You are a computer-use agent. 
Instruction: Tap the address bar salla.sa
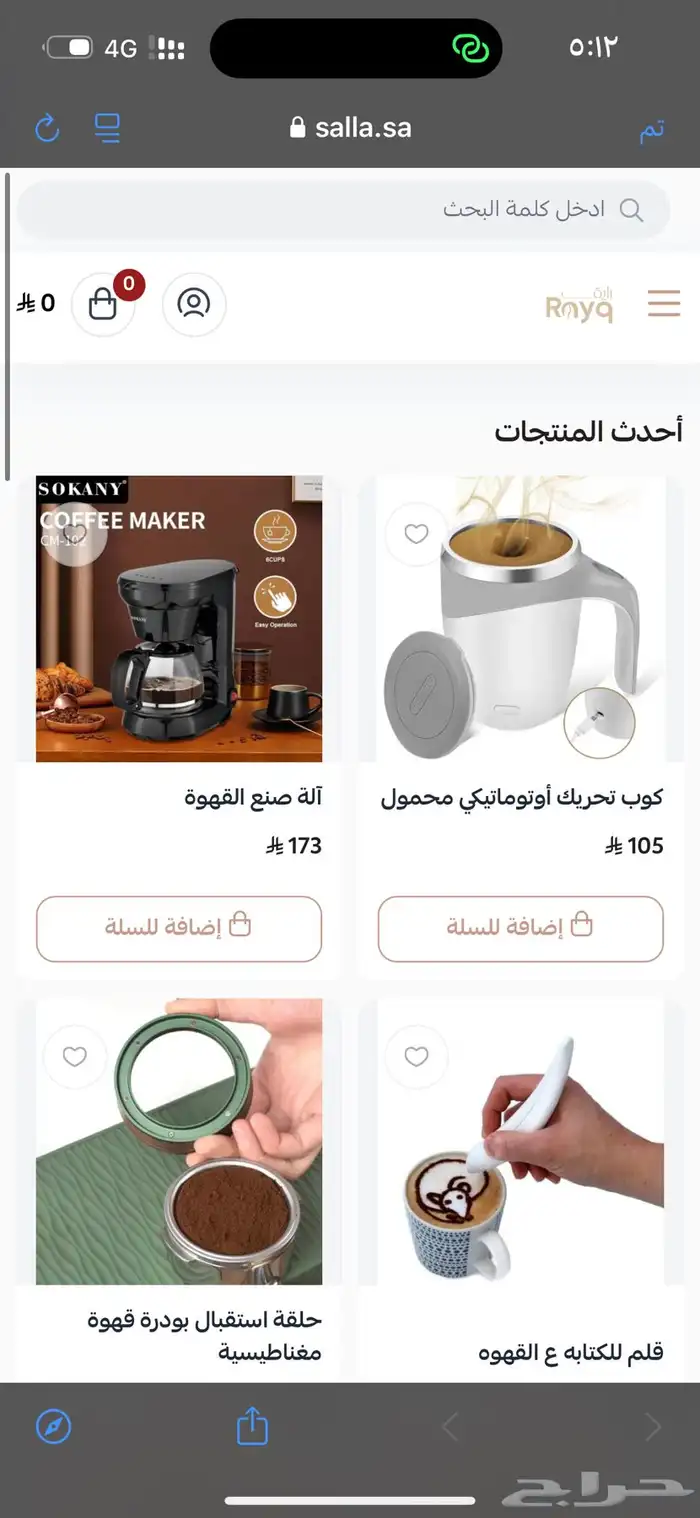350,128
